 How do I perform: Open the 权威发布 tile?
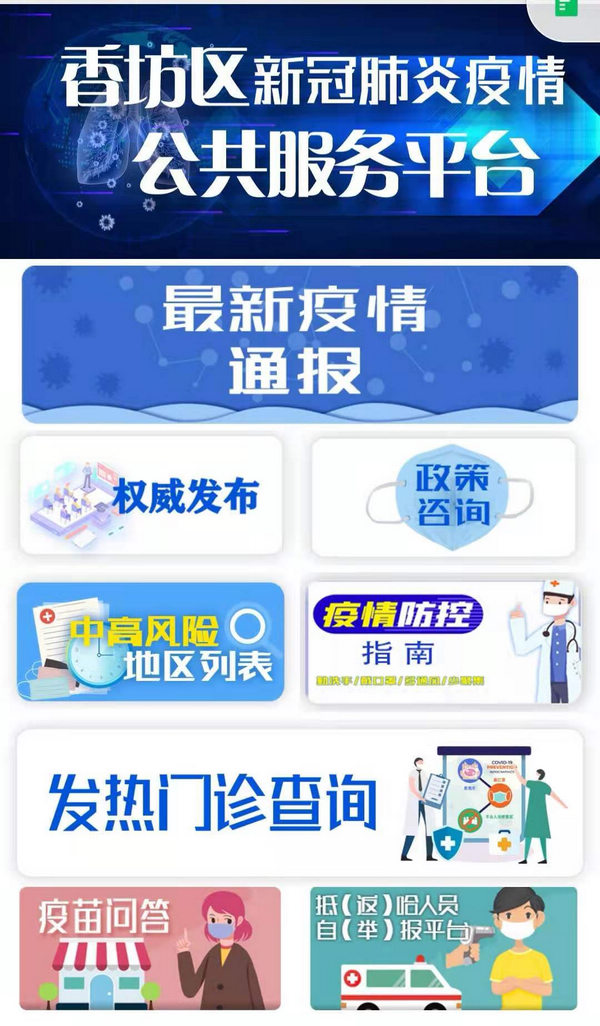point(151,495)
